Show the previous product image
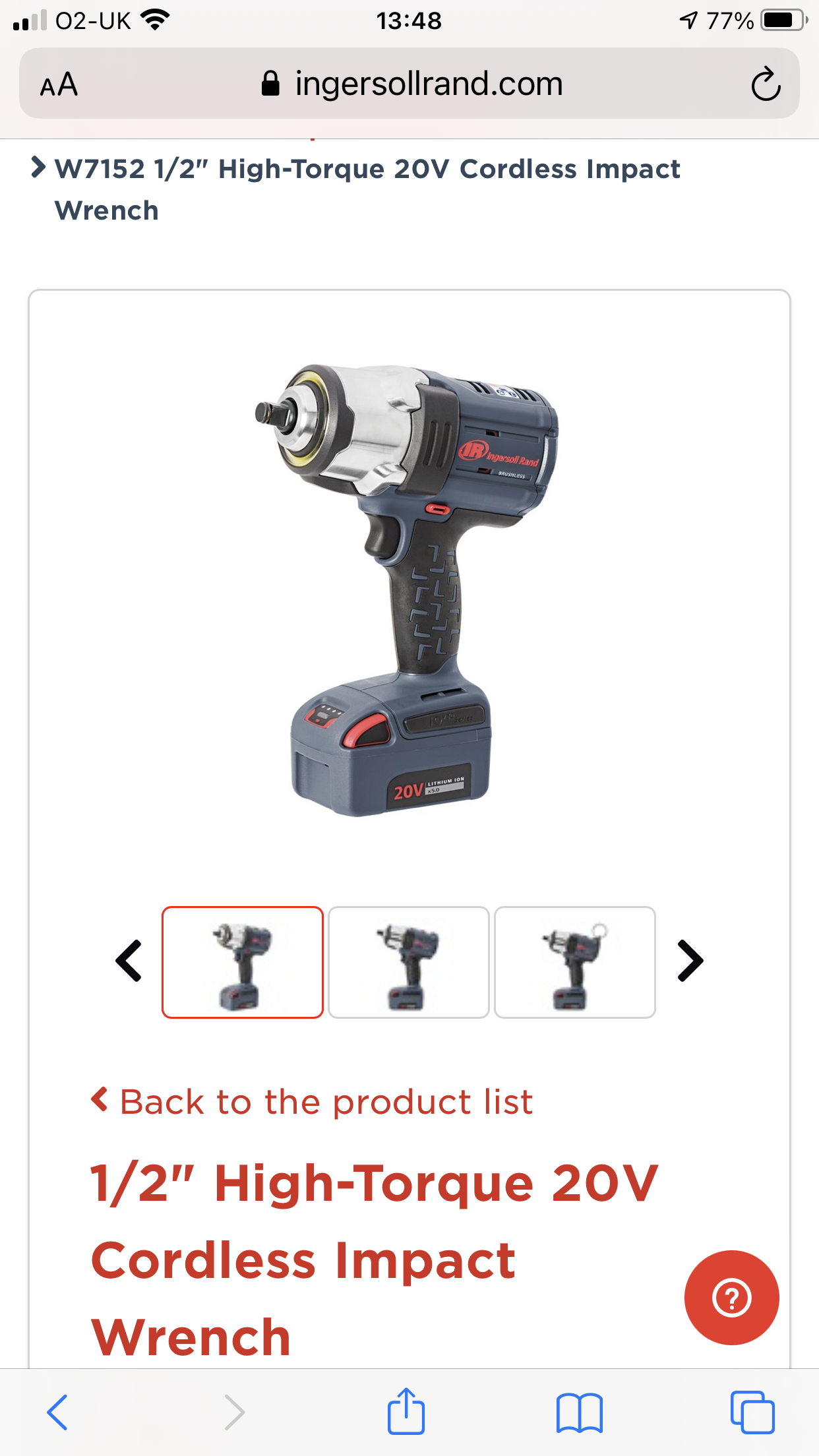 [x=129, y=961]
